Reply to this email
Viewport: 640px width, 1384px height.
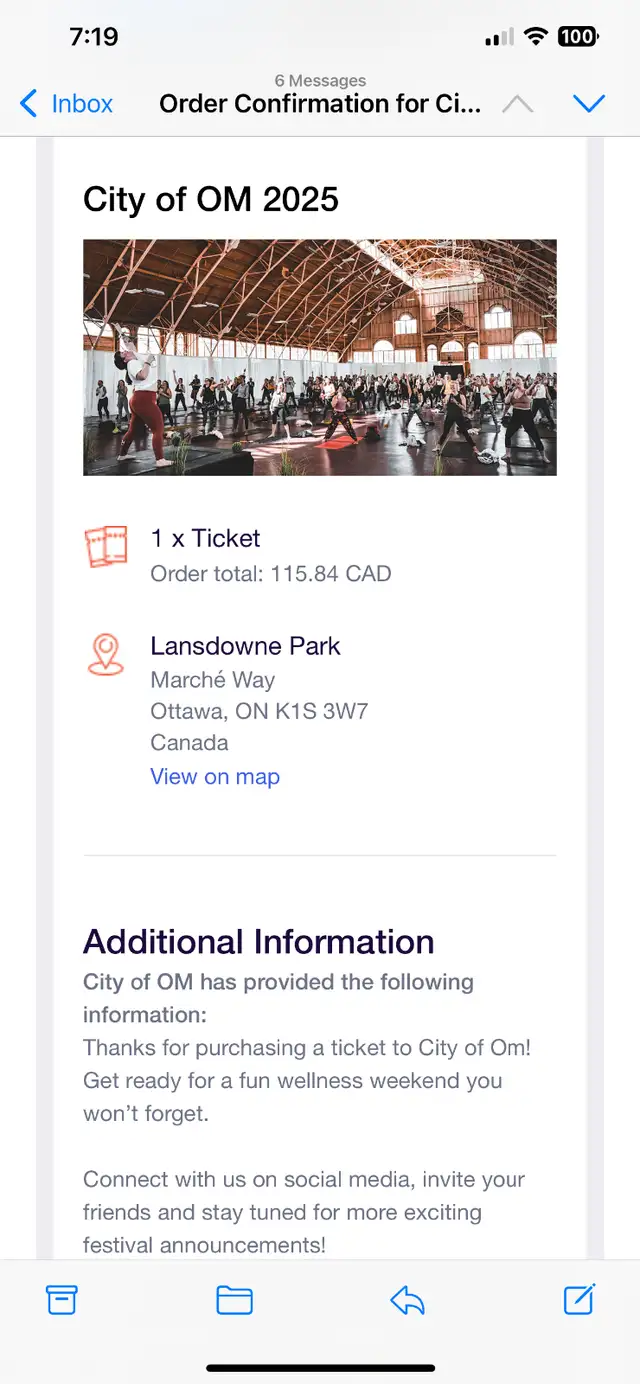point(407,1299)
